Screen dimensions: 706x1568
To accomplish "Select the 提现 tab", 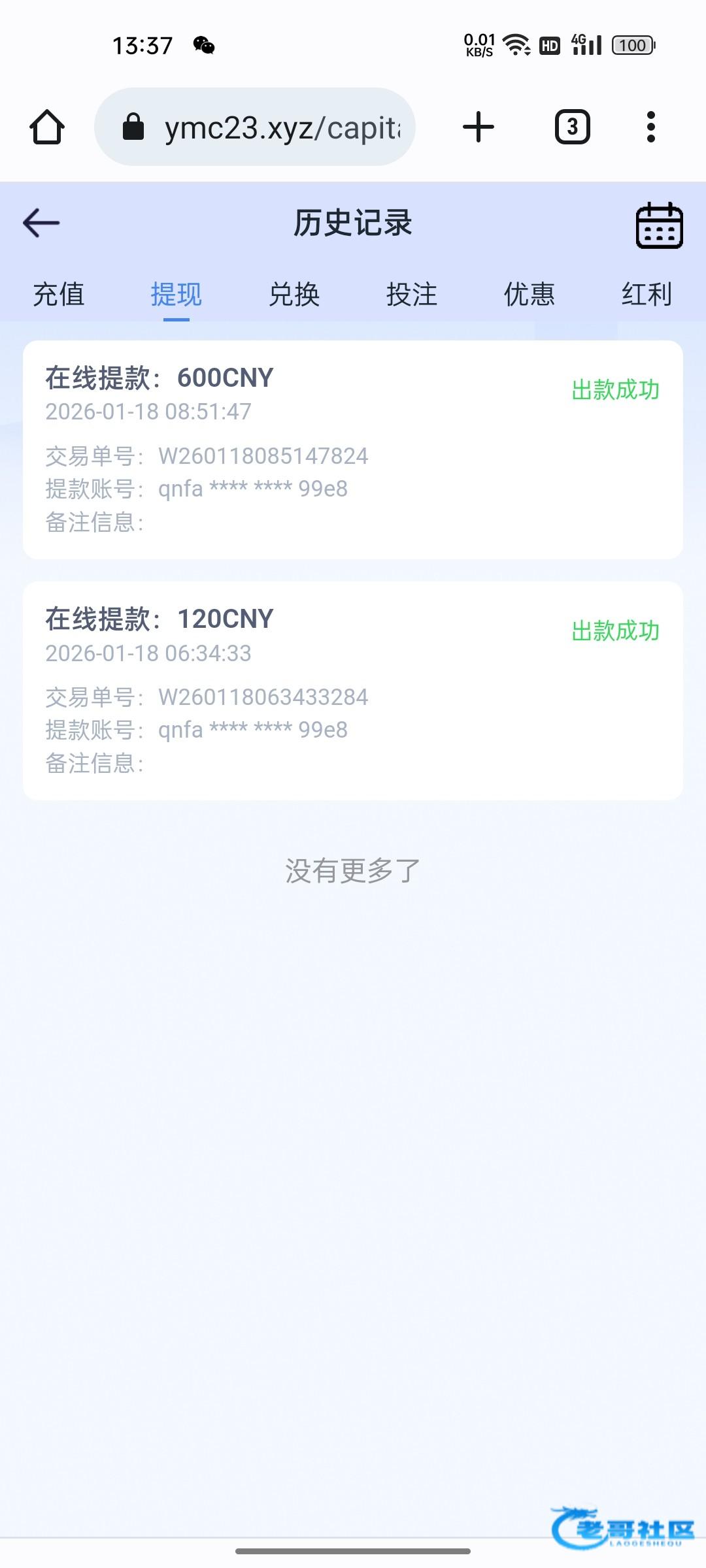I will 176,295.
